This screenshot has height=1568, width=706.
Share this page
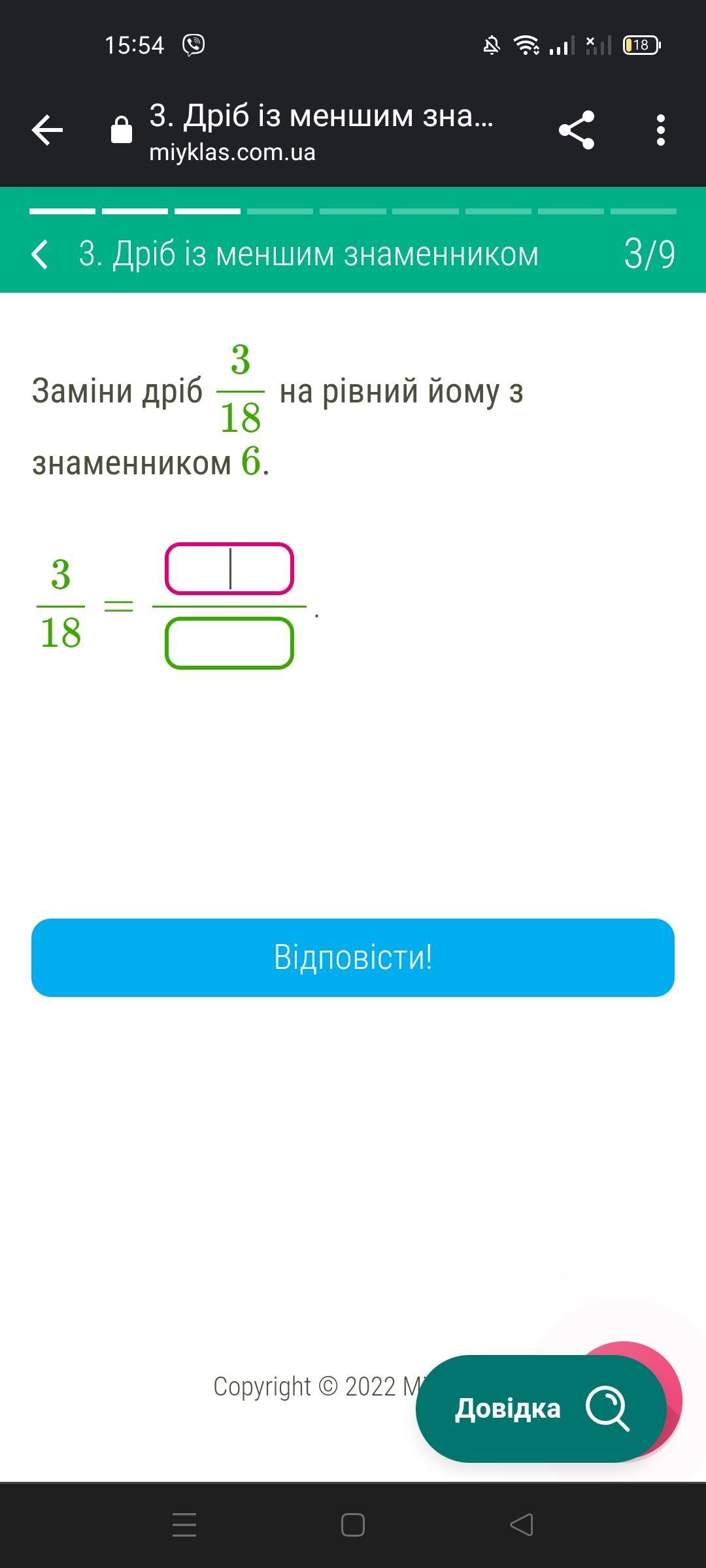pyautogui.click(x=577, y=130)
